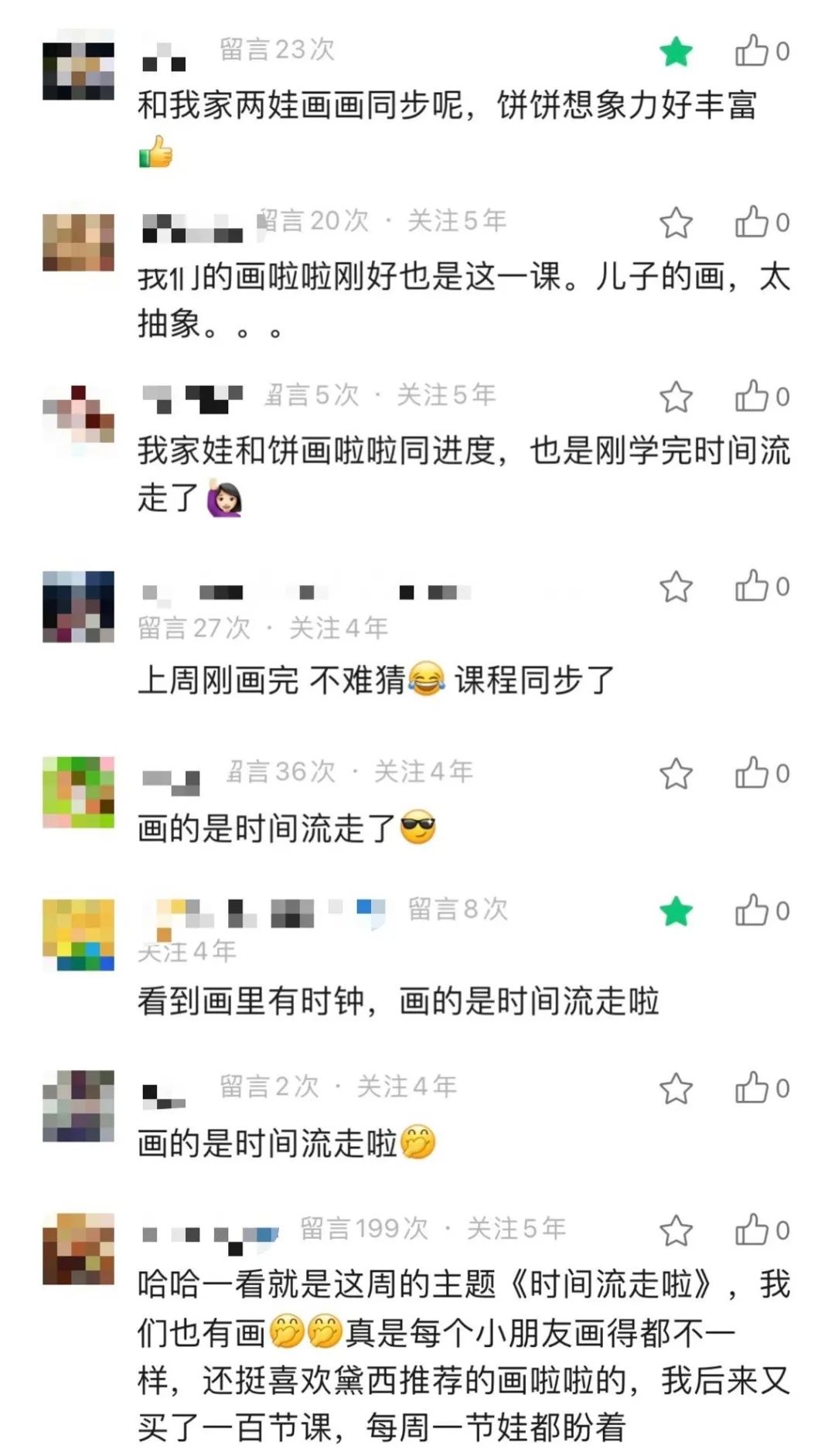Open avatar of the 留言36次 commenter
The width and height of the screenshot is (835, 1456).
pos(78,793)
